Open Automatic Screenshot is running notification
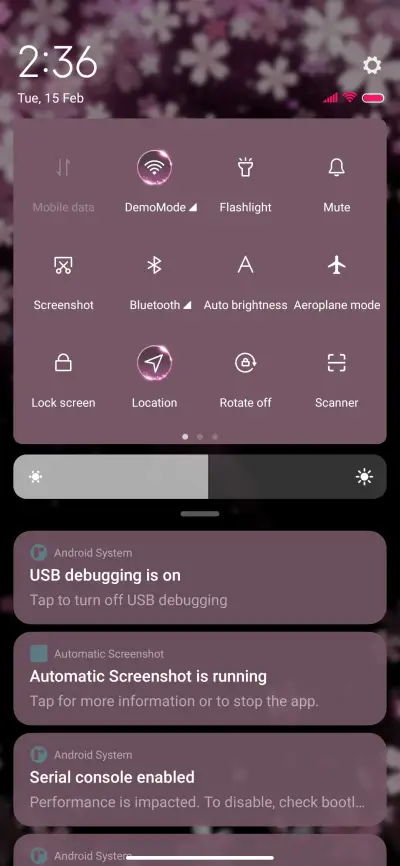This screenshot has width=400, height=866. click(x=200, y=679)
